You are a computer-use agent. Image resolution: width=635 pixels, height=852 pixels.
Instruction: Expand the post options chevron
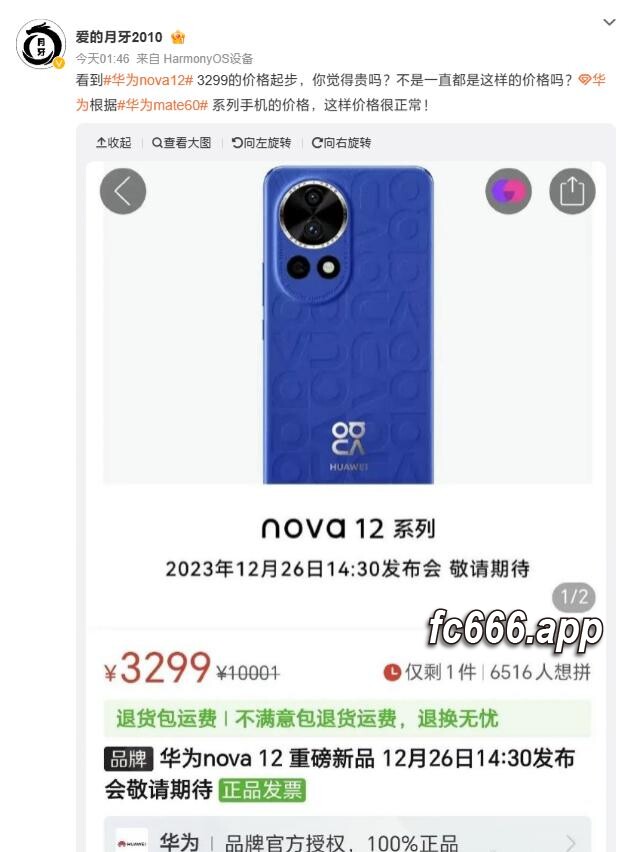click(x=609, y=22)
